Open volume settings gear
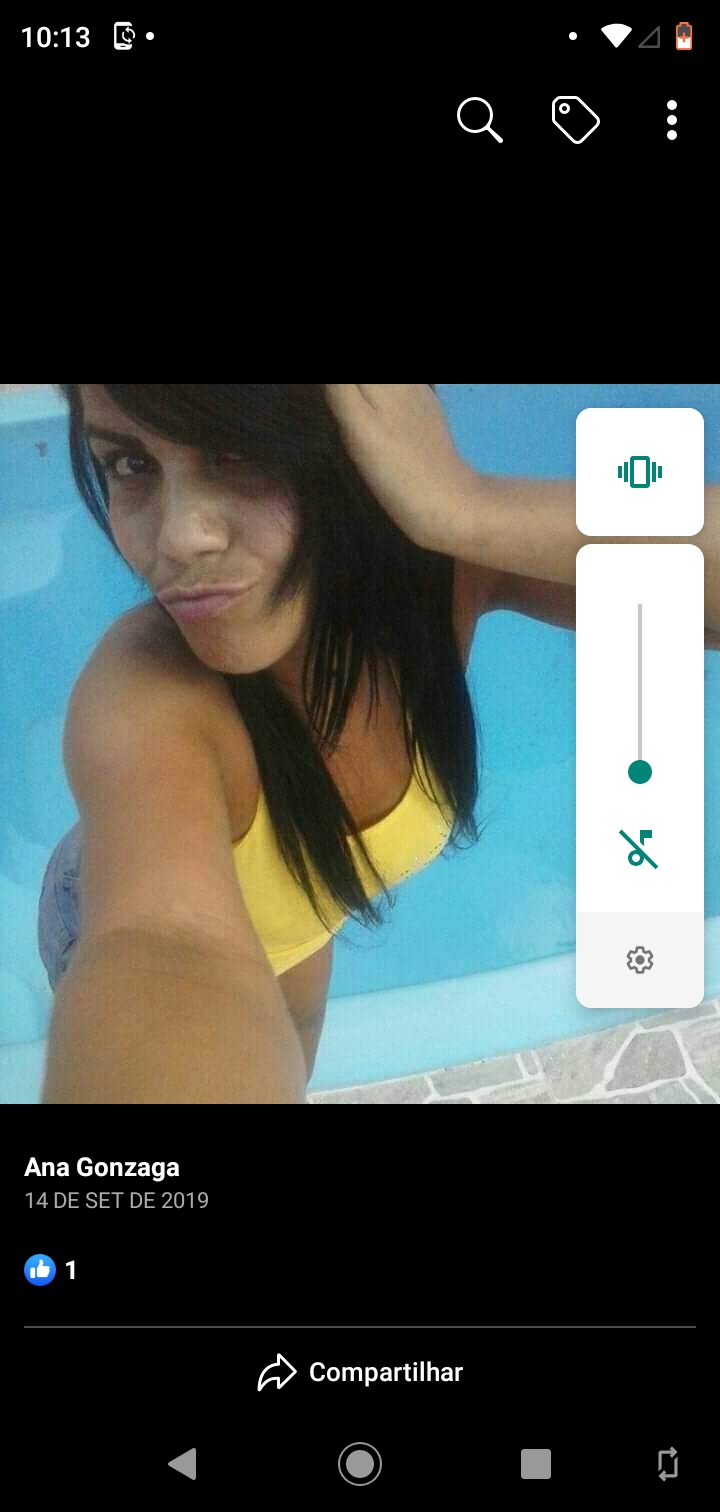Image resolution: width=720 pixels, height=1512 pixels. pyautogui.click(x=640, y=960)
